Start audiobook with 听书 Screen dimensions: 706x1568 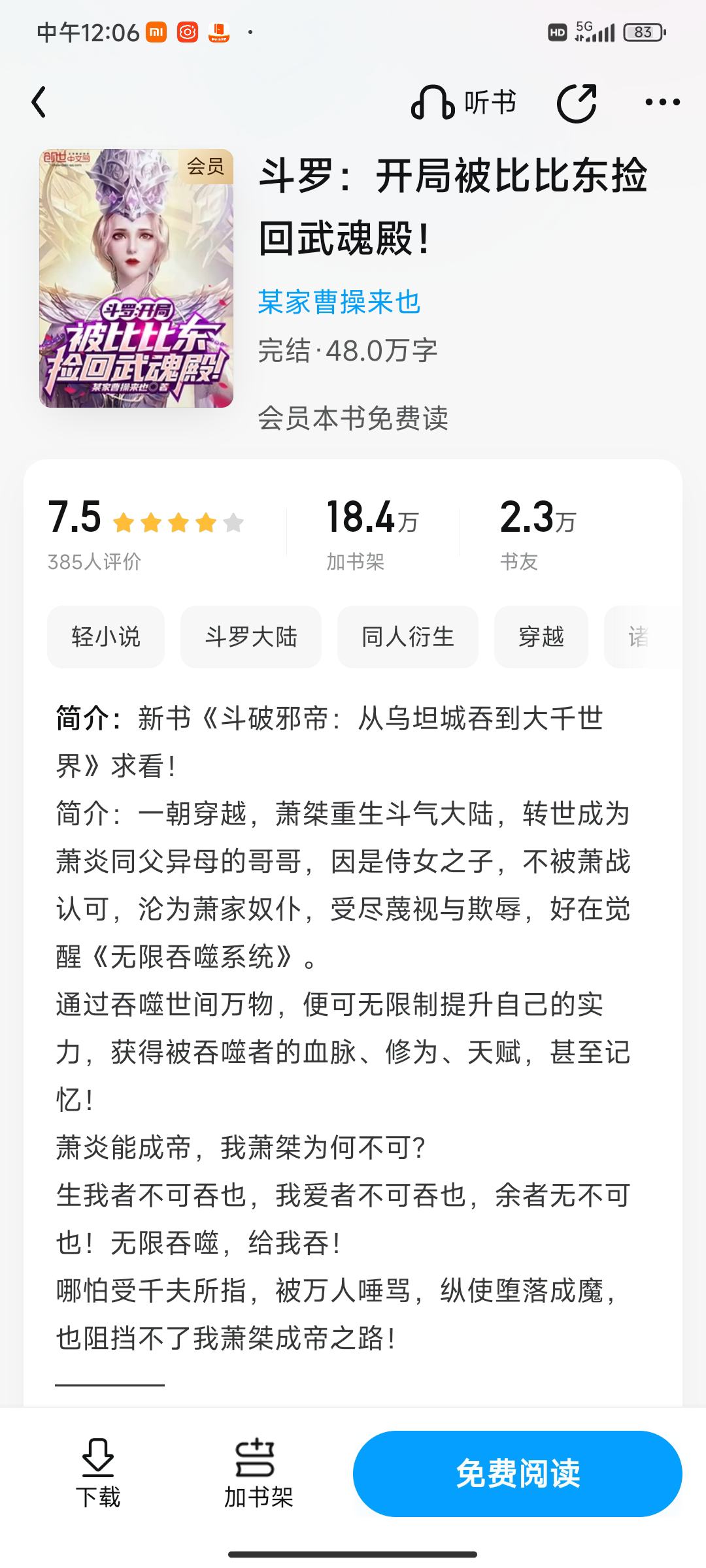463,103
